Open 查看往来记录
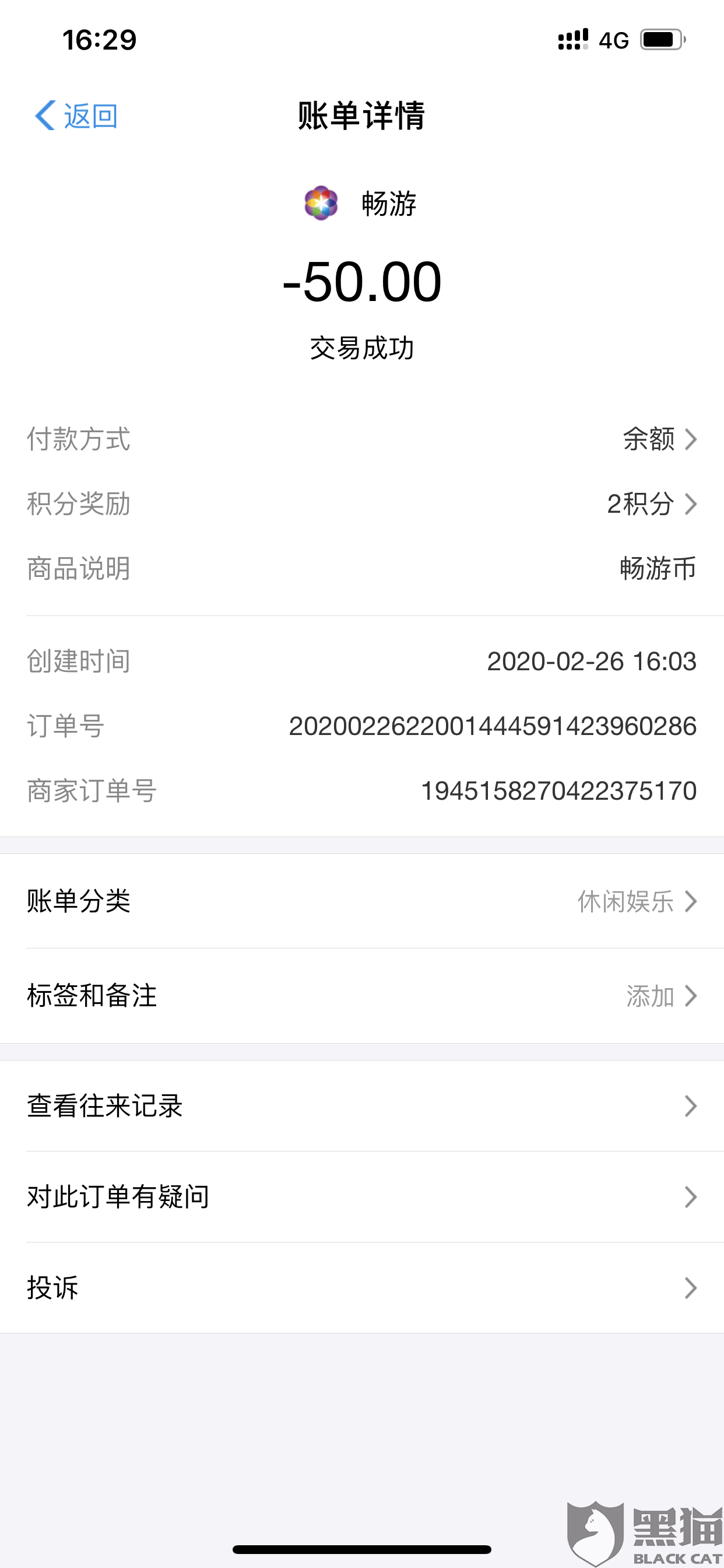Image resolution: width=724 pixels, height=1568 pixels. tap(361, 1106)
